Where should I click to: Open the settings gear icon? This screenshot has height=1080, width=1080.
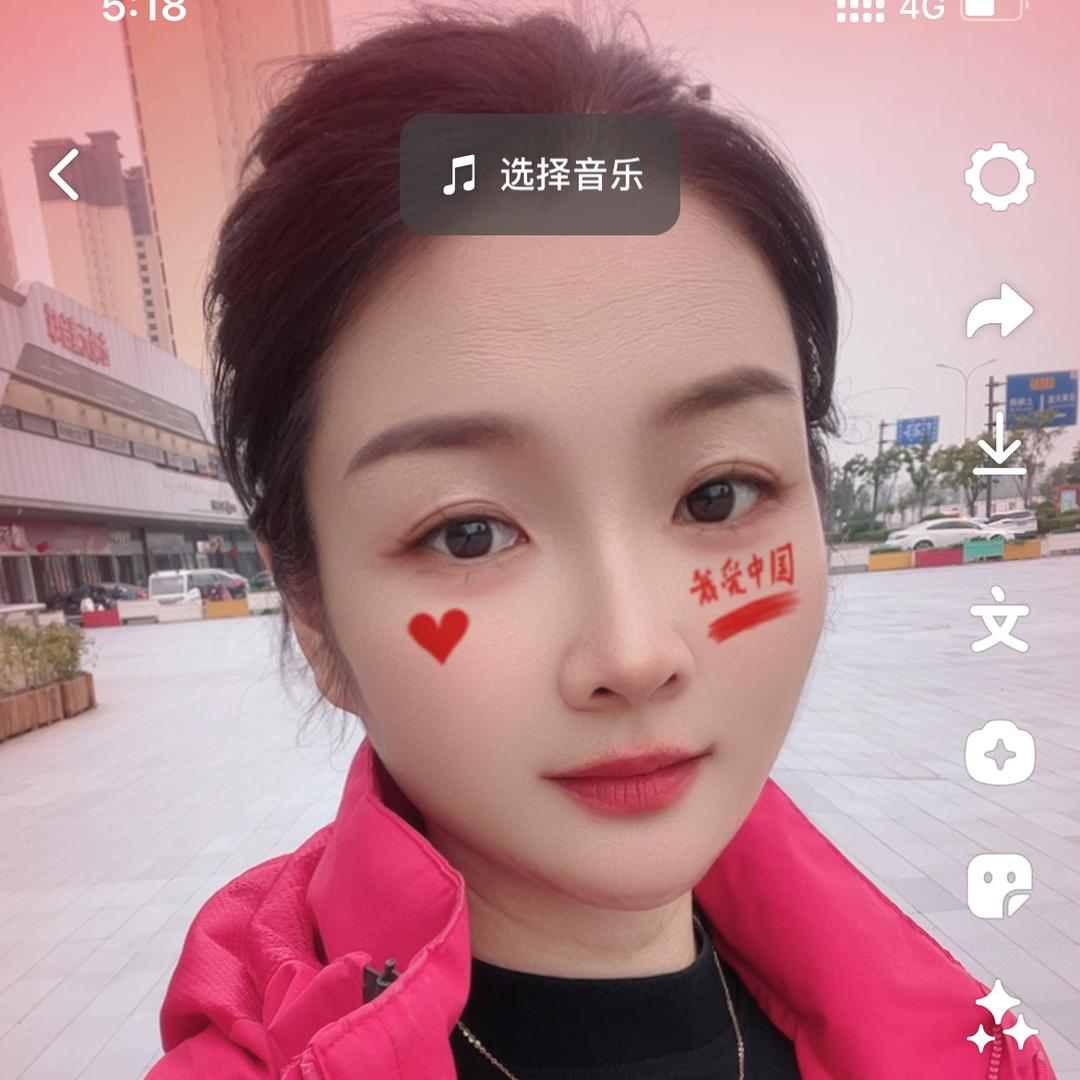coord(999,177)
